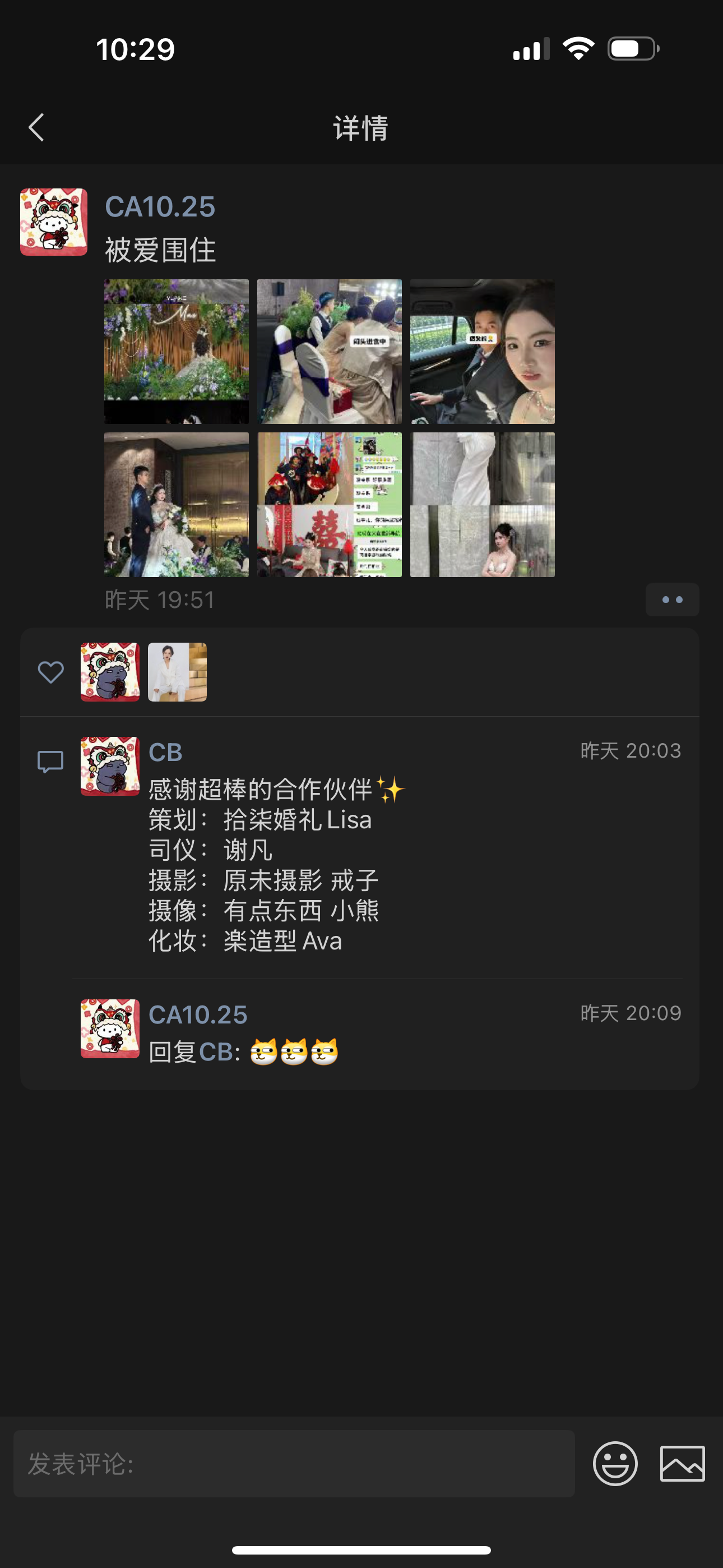Open CA10.25's profile name above the post
723x1568 pixels.
(160, 207)
